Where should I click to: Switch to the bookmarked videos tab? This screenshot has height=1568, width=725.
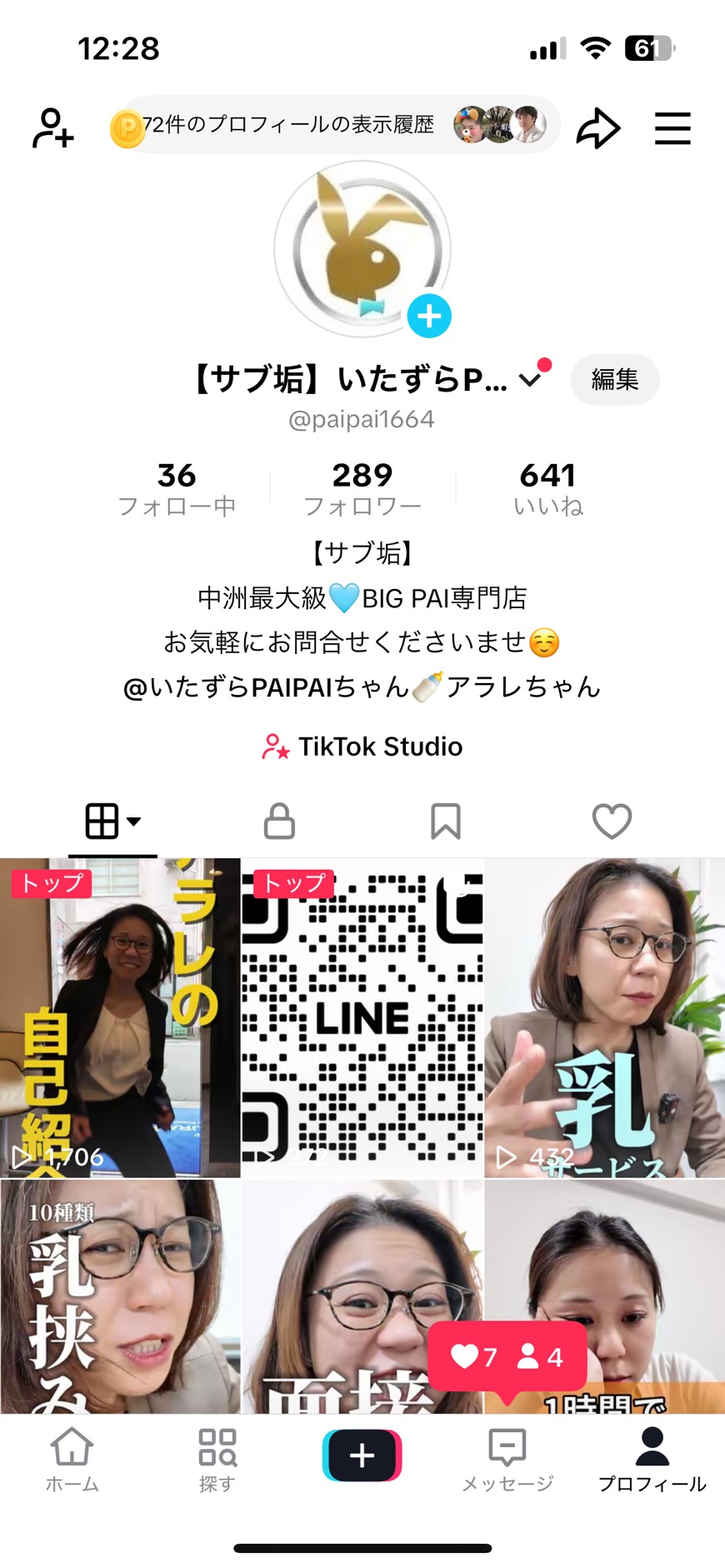coord(445,821)
